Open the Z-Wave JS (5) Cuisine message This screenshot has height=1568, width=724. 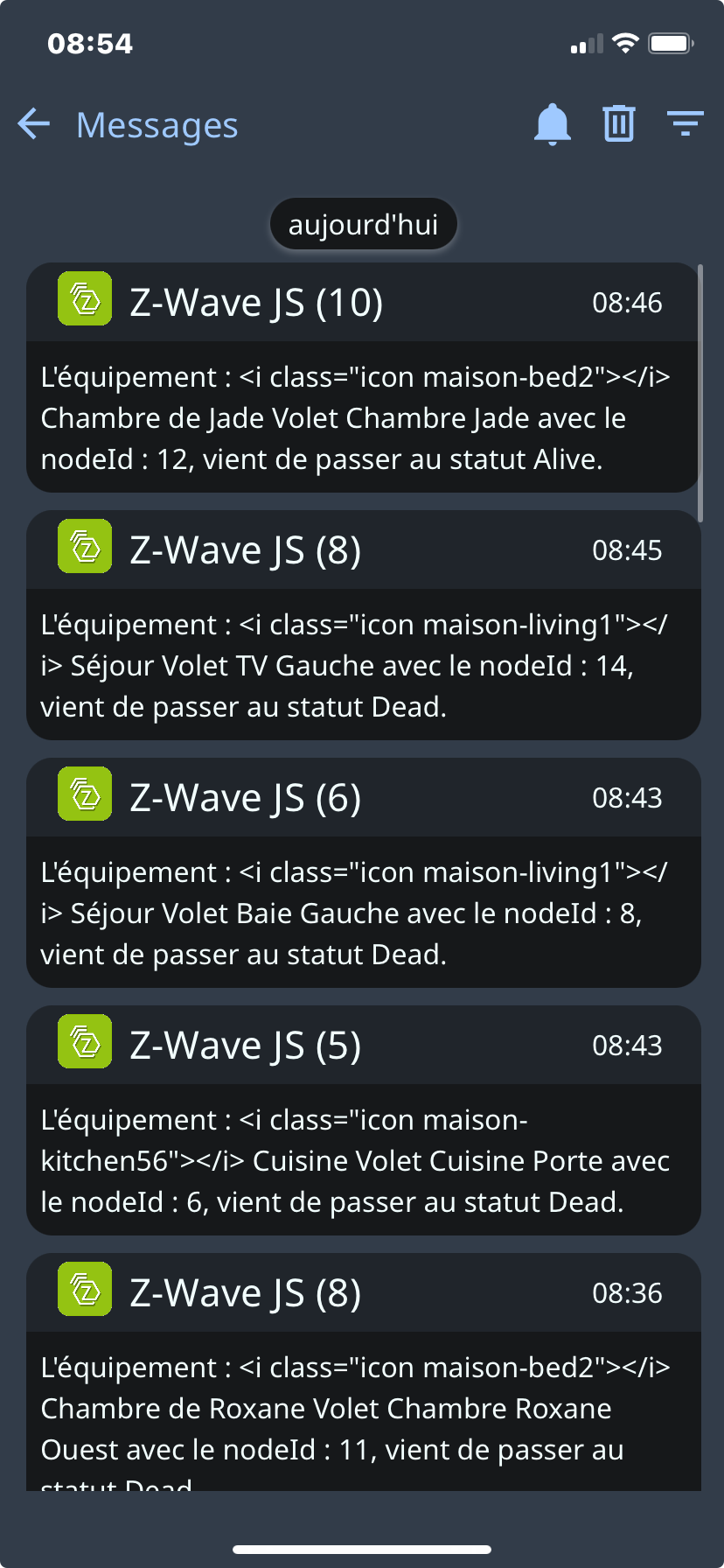point(363,1120)
